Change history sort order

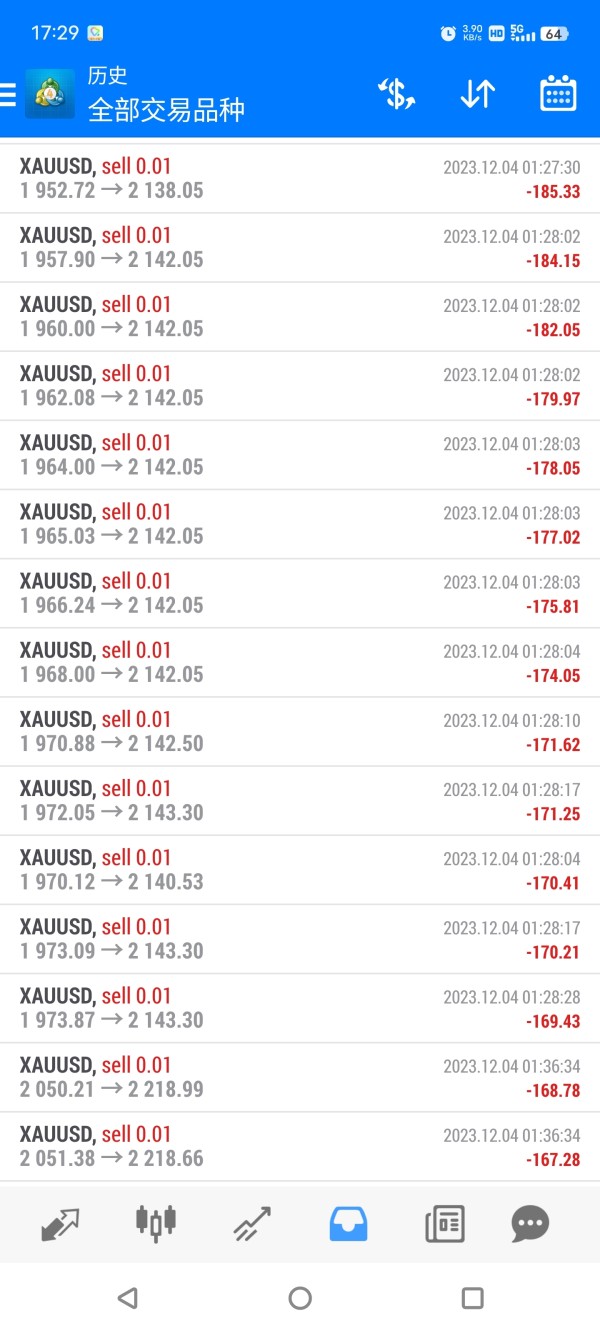[x=477, y=94]
